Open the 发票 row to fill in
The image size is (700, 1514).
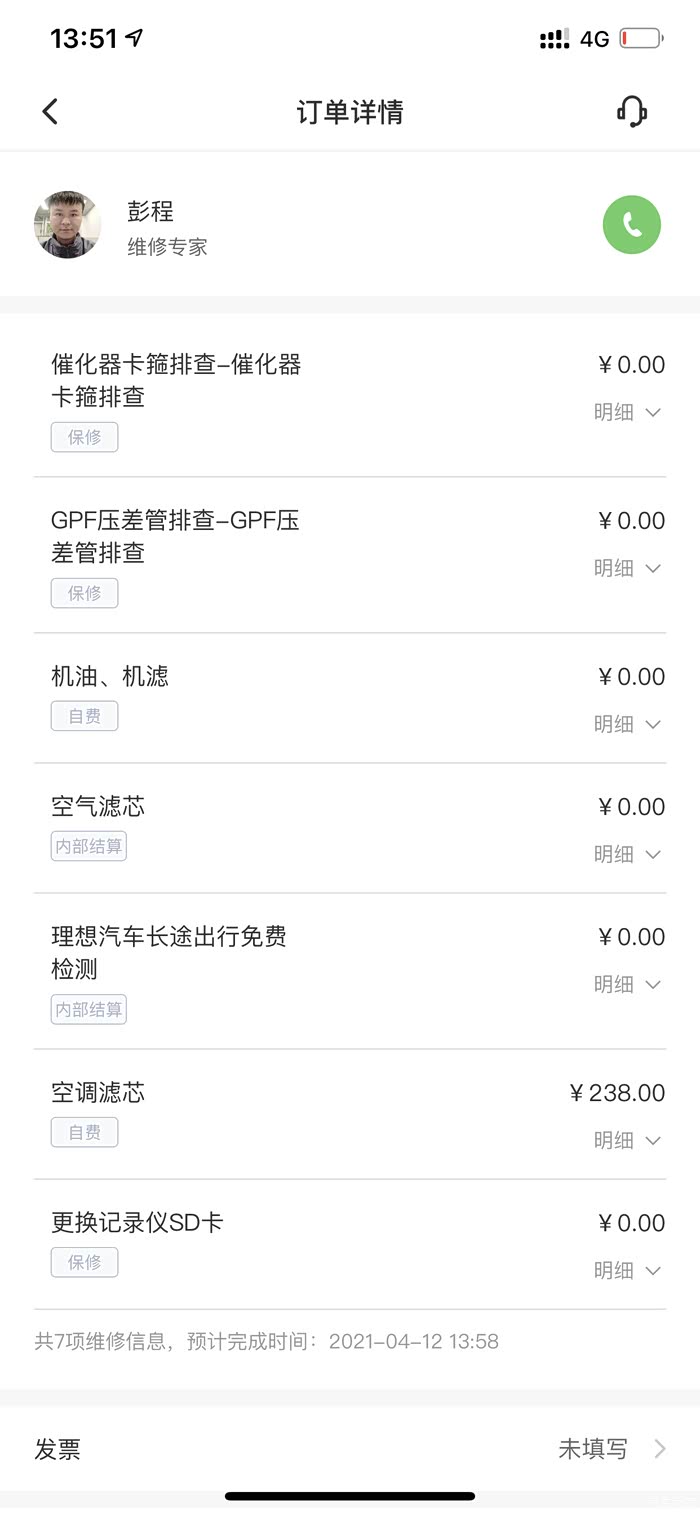[350, 1449]
